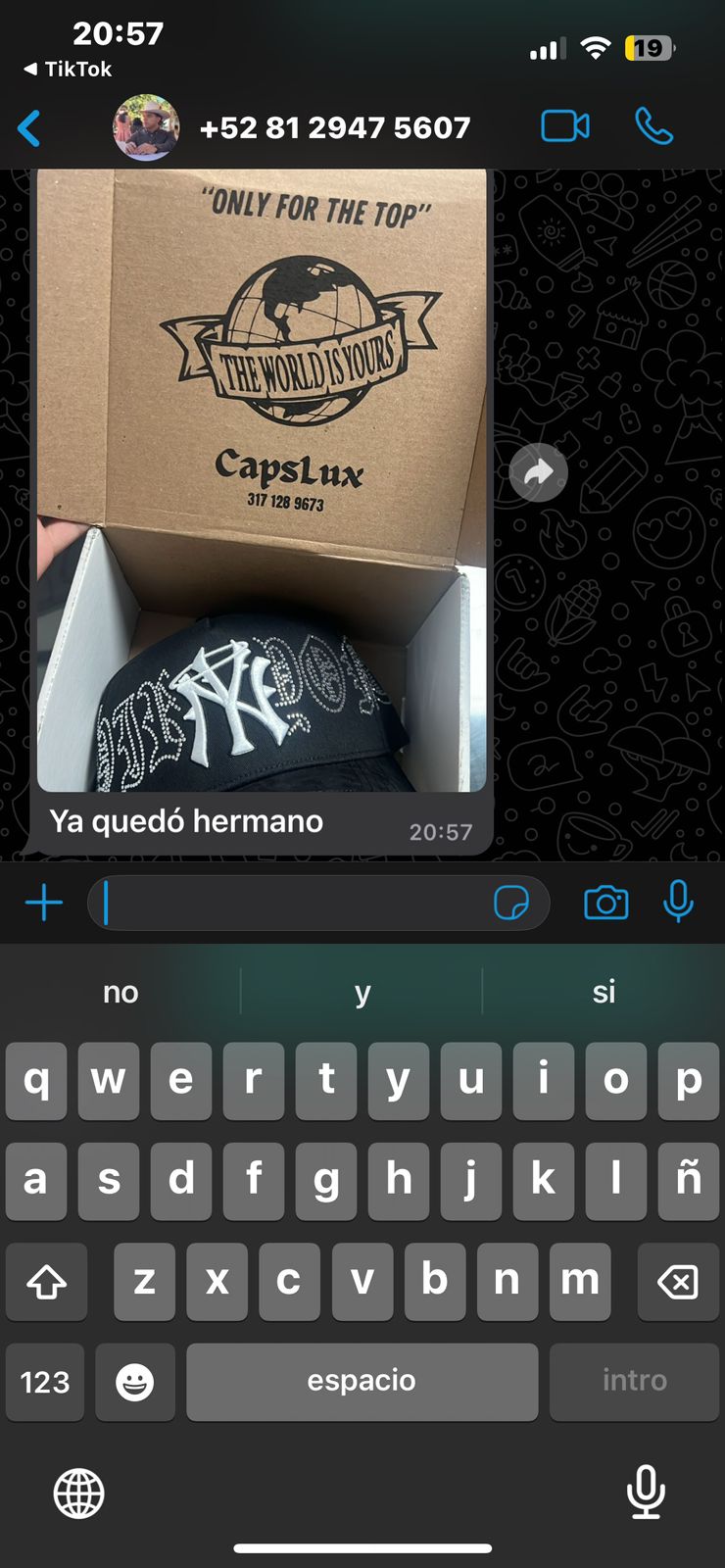Start a video call
Screen dimensions: 725x1568
[565, 126]
